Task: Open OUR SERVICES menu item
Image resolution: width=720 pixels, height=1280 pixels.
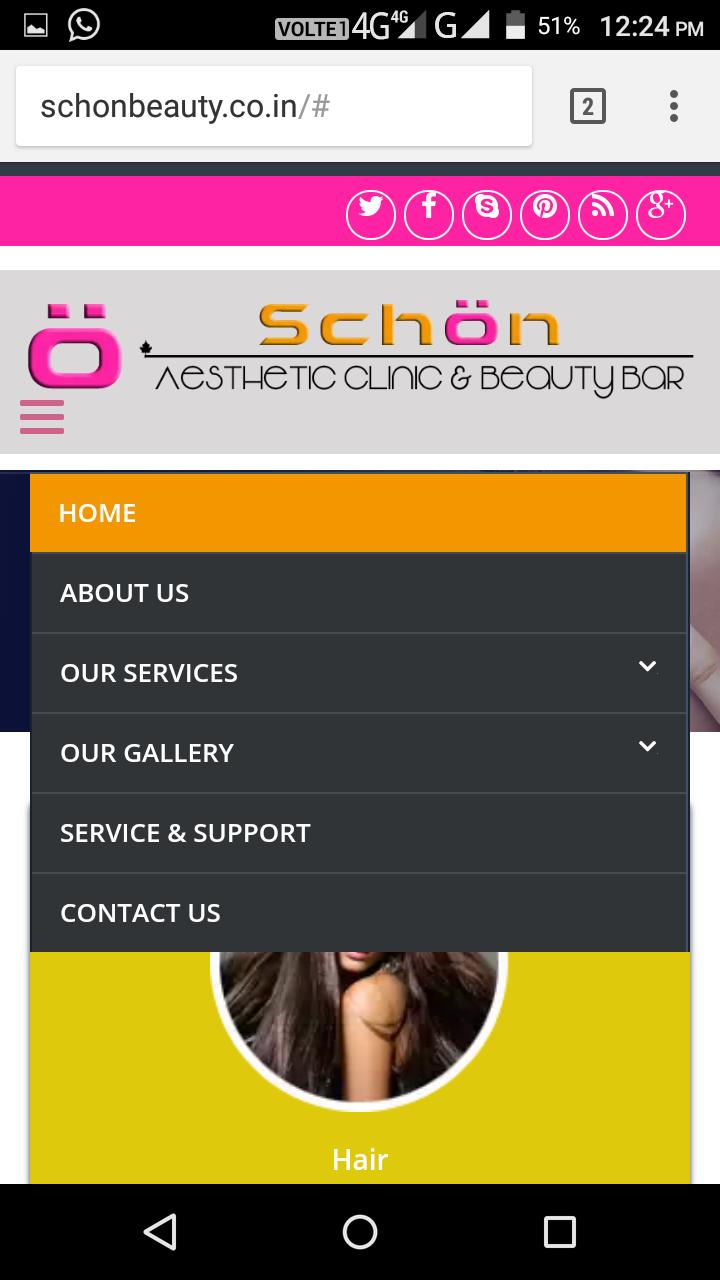Action: [149, 673]
